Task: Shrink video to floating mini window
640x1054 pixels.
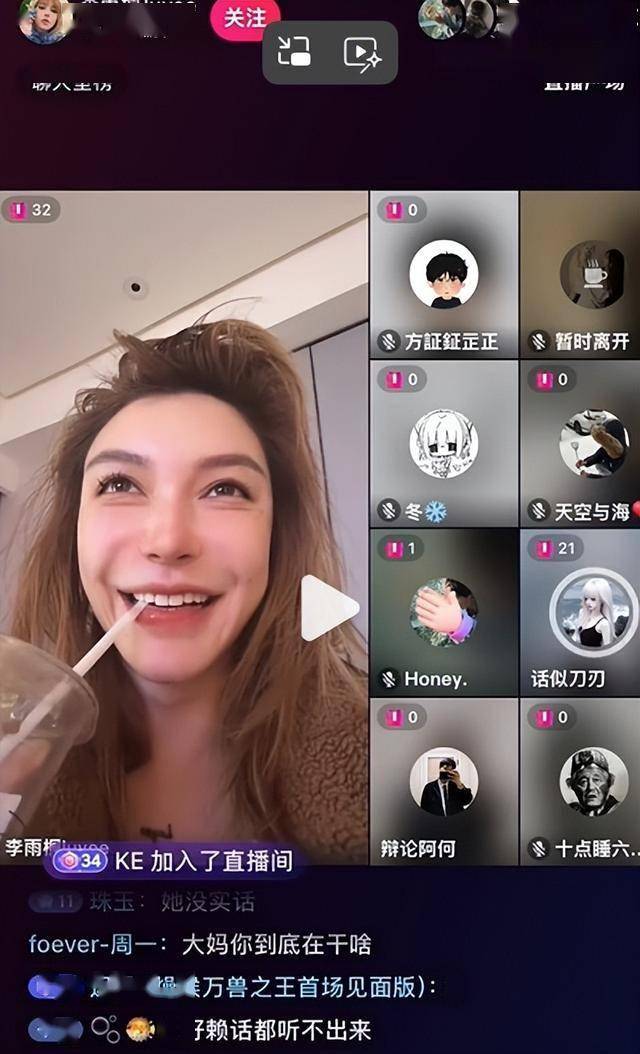Action: tap(295, 52)
